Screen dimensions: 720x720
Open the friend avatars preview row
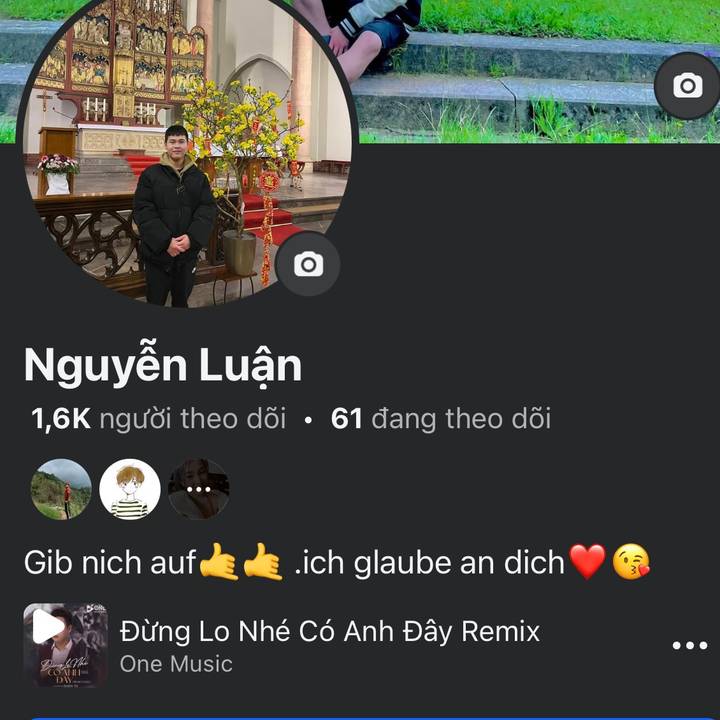130,489
